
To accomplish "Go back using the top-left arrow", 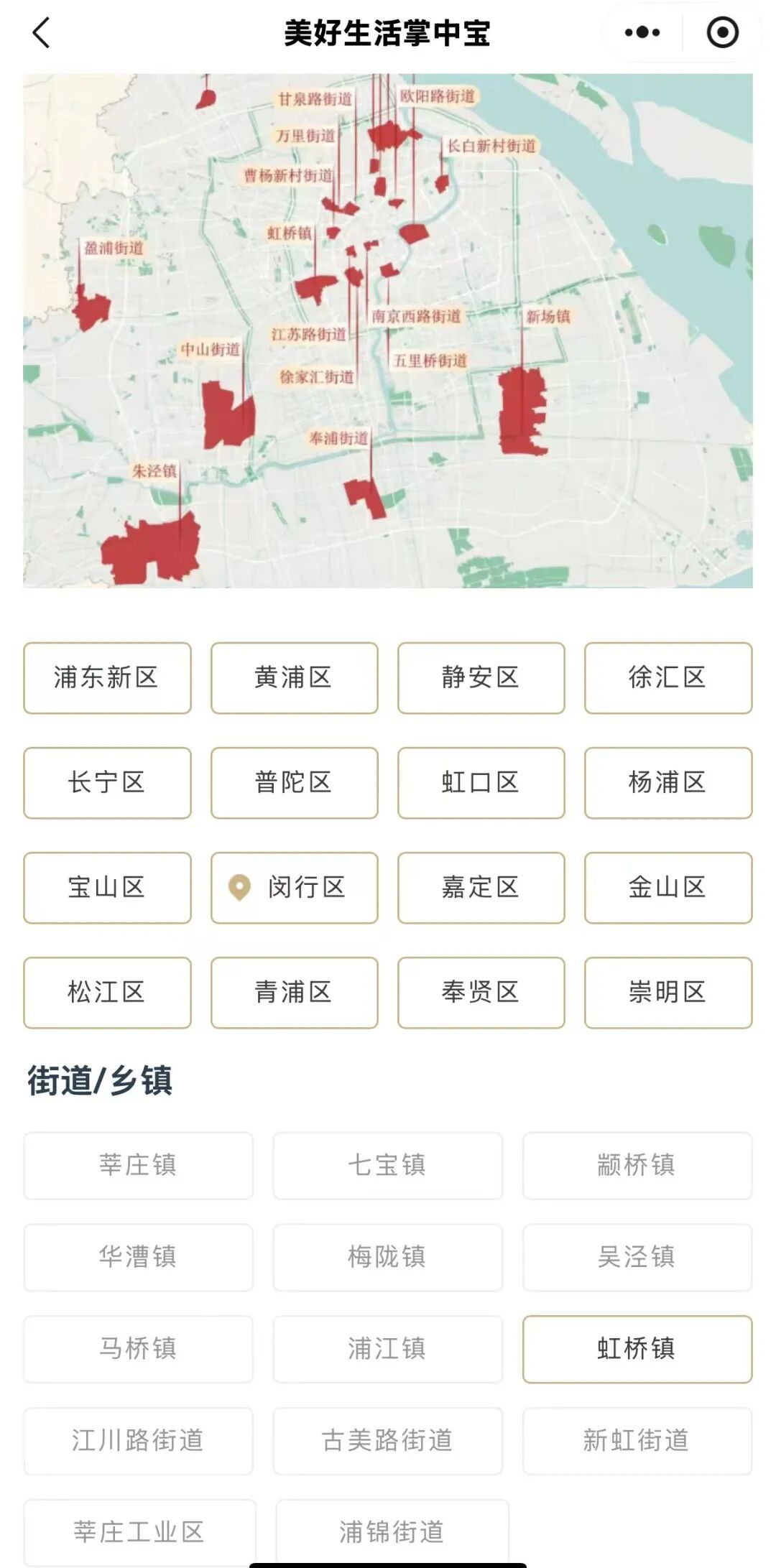I will click(x=42, y=33).
